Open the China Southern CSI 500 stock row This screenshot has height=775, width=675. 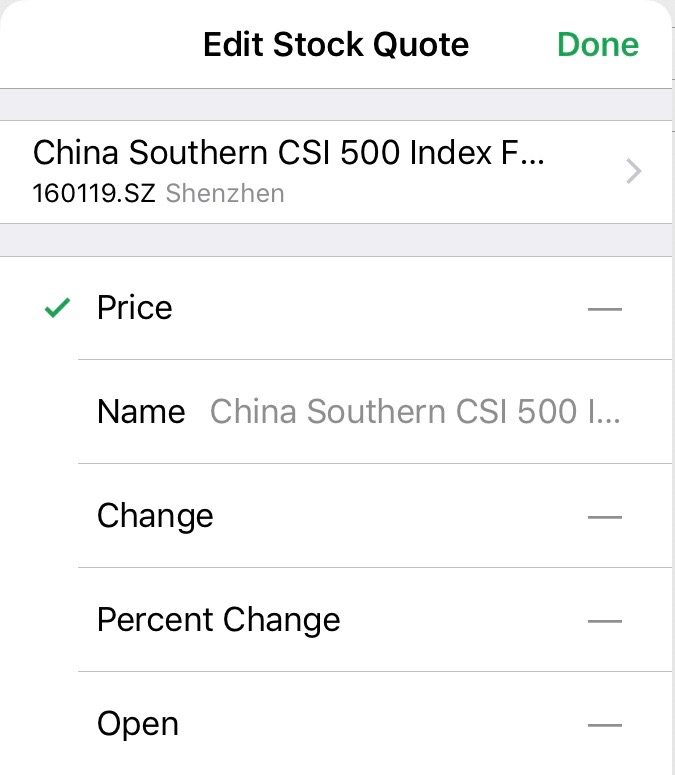click(x=337, y=171)
